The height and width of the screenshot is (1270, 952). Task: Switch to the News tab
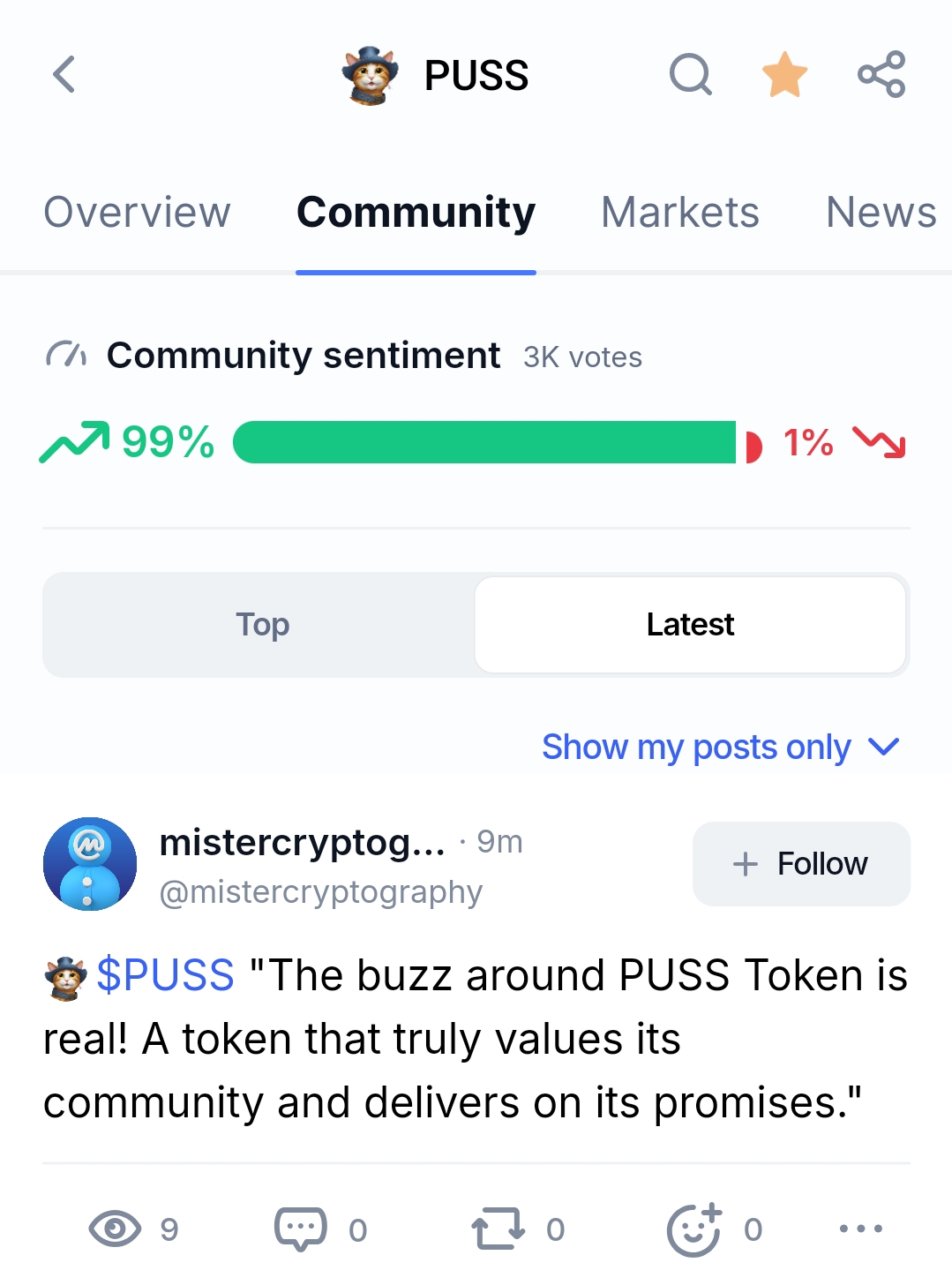881,212
